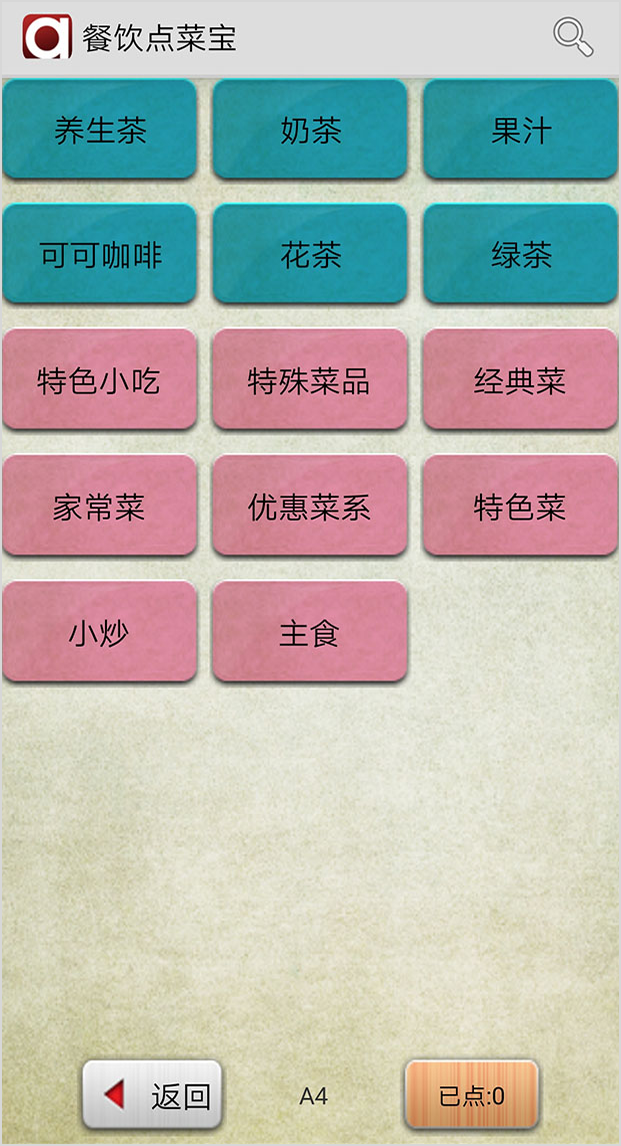View ordered items via 已点:0
This screenshot has width=621, height=1146.
(472, 1096)
